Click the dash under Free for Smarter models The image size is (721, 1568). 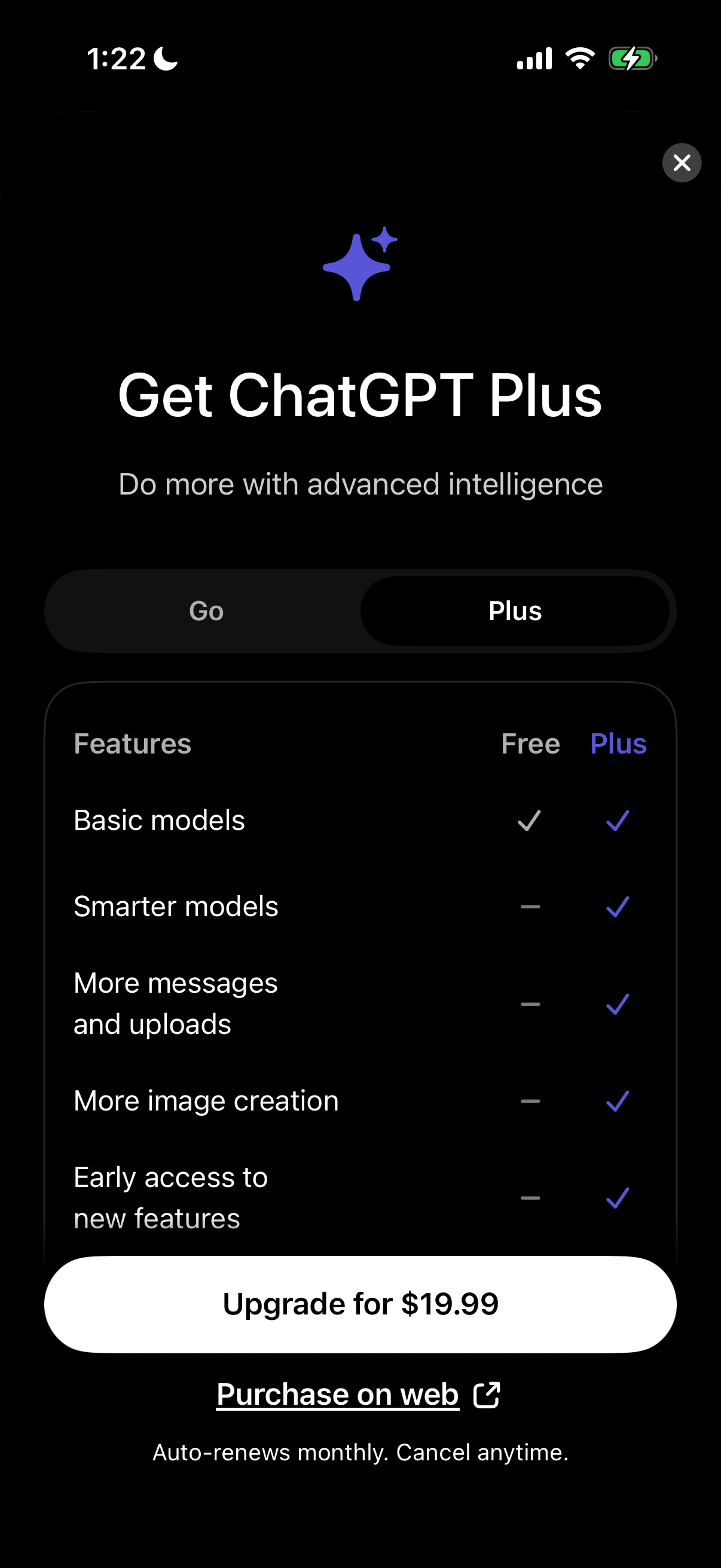point(529,907)
